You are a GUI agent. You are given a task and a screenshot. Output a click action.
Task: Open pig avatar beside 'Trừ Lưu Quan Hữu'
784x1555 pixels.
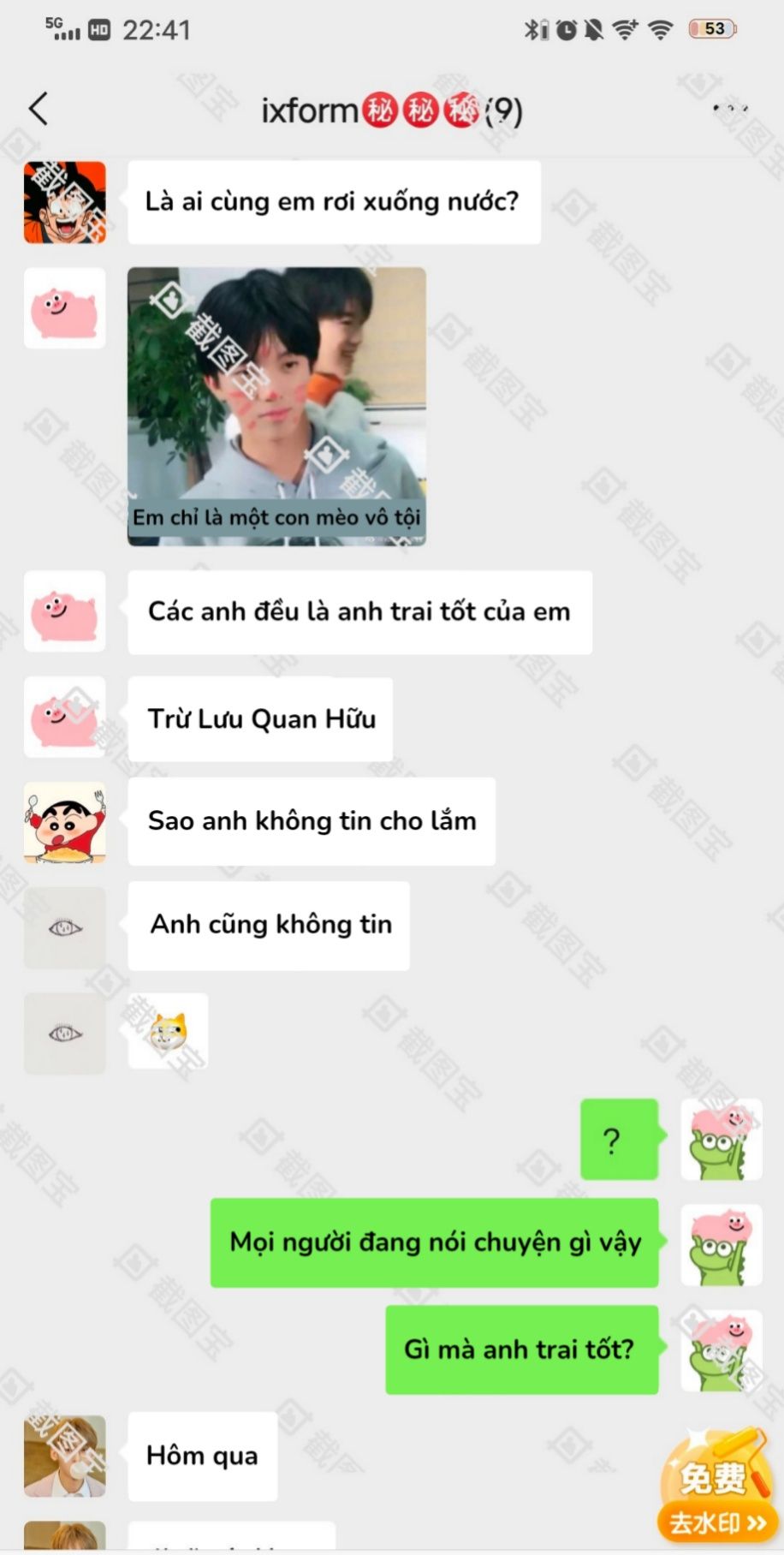pyautogui.click(x=65, y=717)
